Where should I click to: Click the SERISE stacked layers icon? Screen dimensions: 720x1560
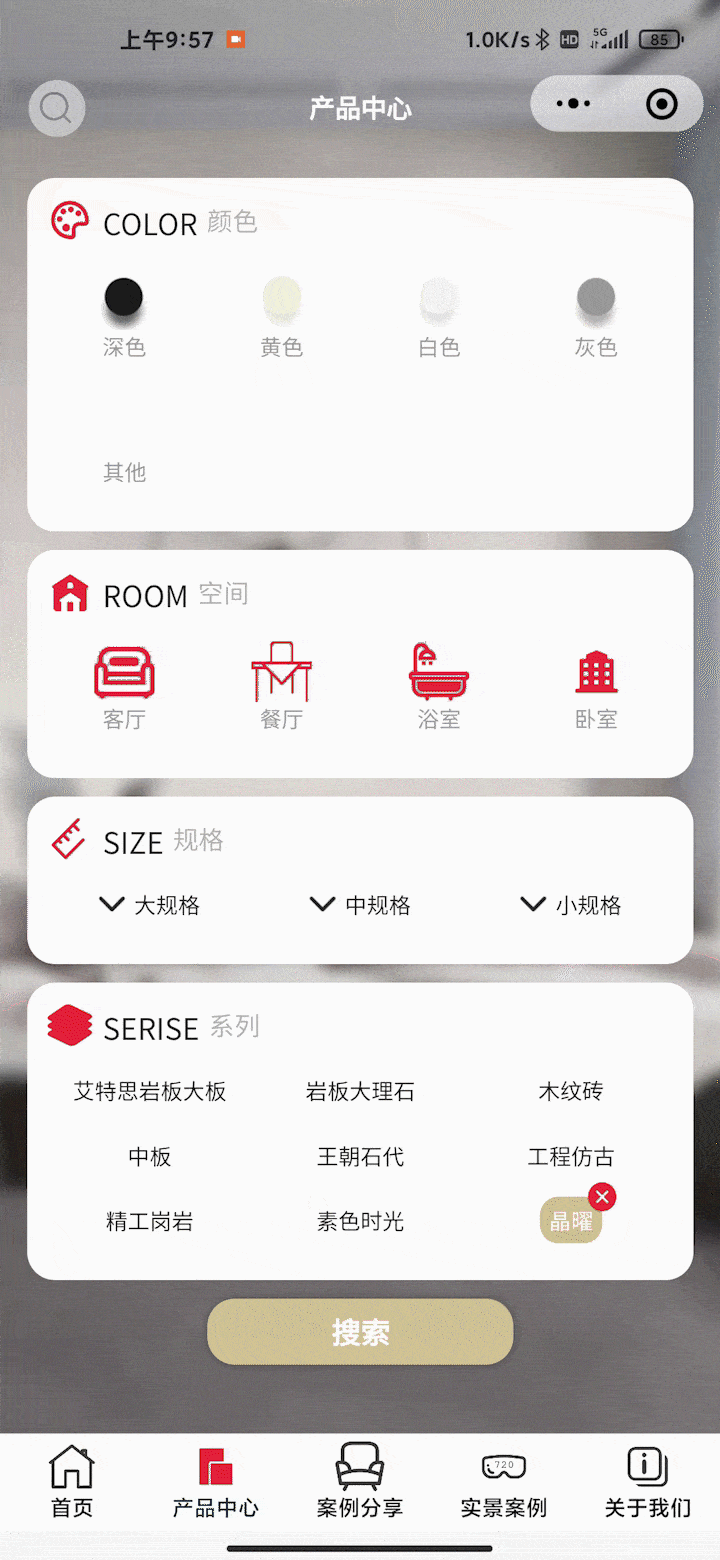click(68, 1025)
